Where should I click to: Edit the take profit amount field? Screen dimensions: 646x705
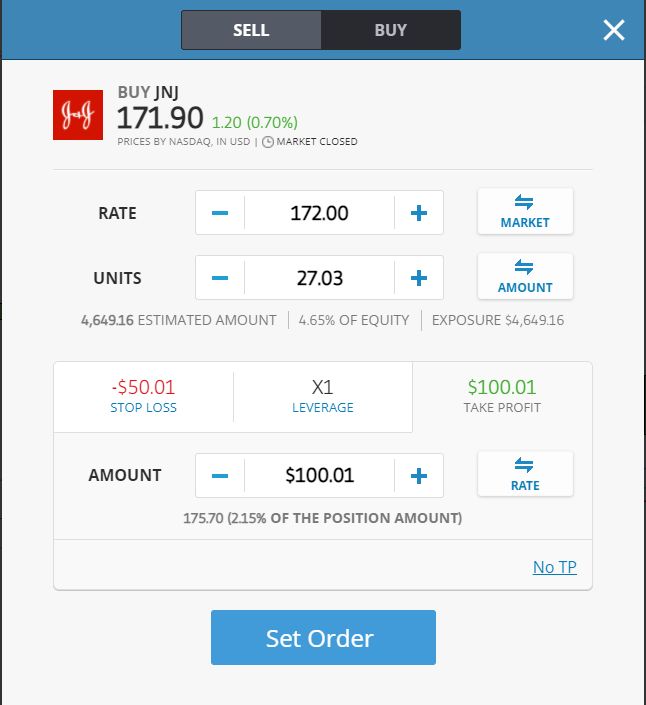(319, 476)
